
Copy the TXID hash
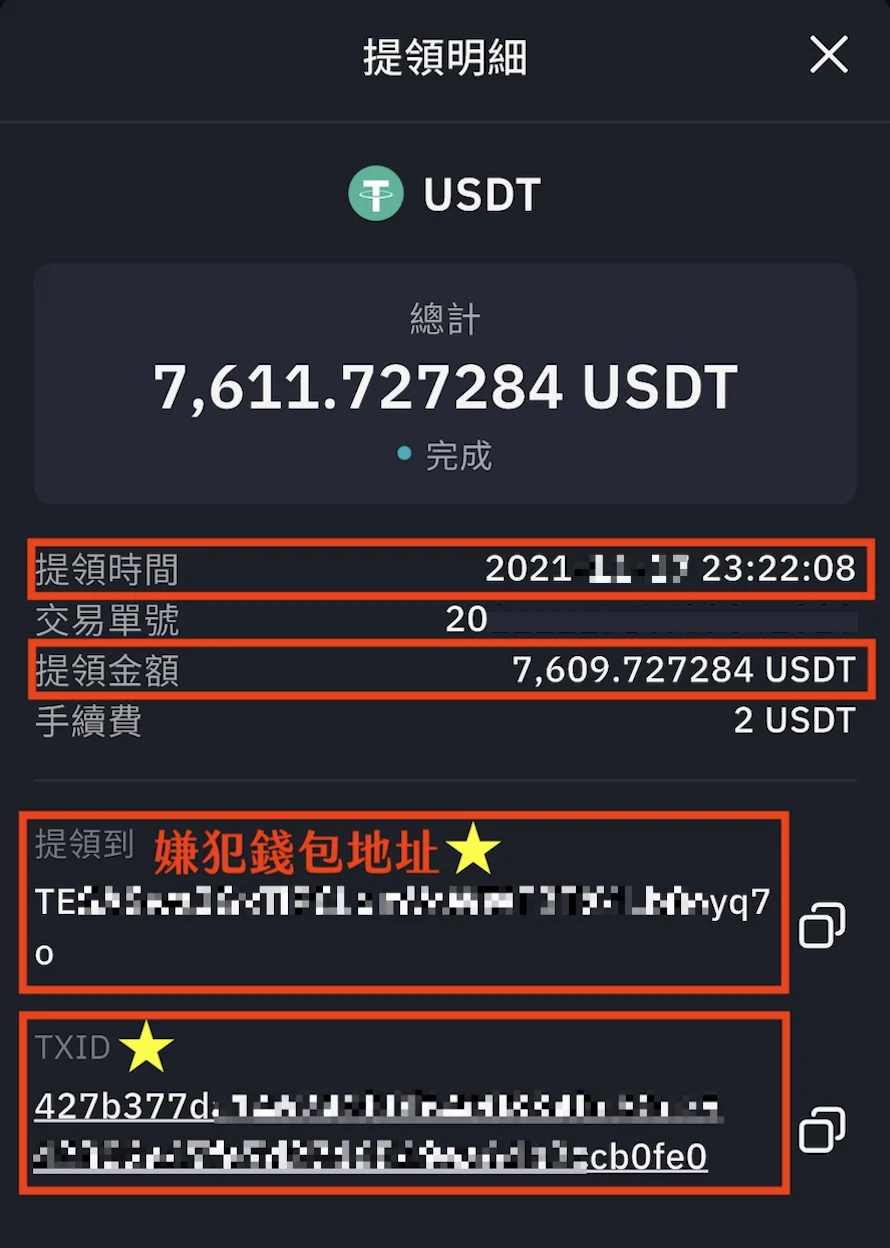(x=822, y=1130)
